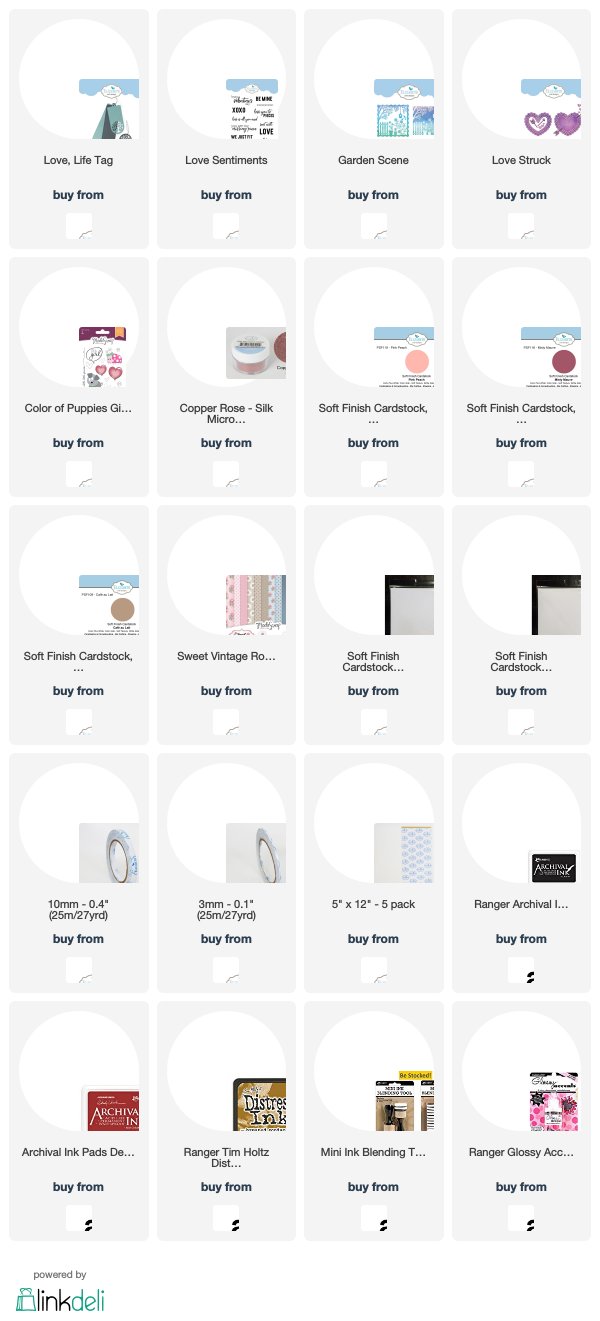Visit the linkdeli logo link
600x1321 pixels.
click(60, 1298)
